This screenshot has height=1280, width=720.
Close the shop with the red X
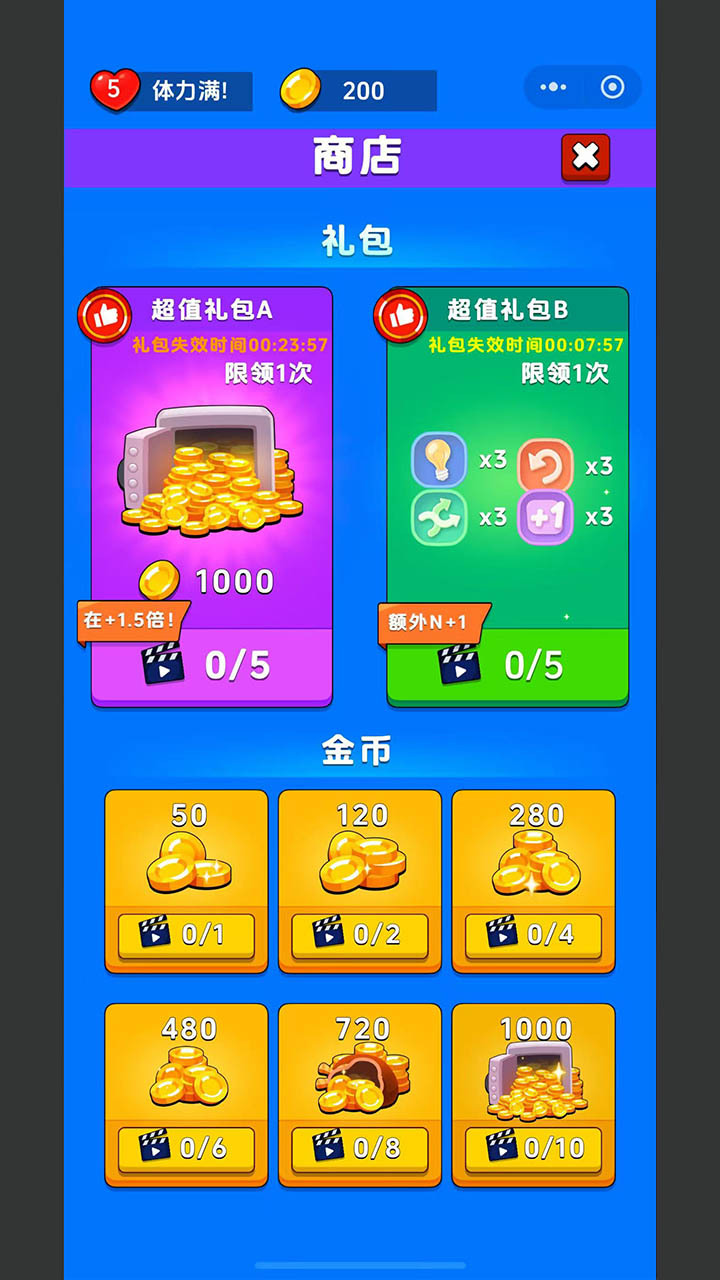(585, 157)
